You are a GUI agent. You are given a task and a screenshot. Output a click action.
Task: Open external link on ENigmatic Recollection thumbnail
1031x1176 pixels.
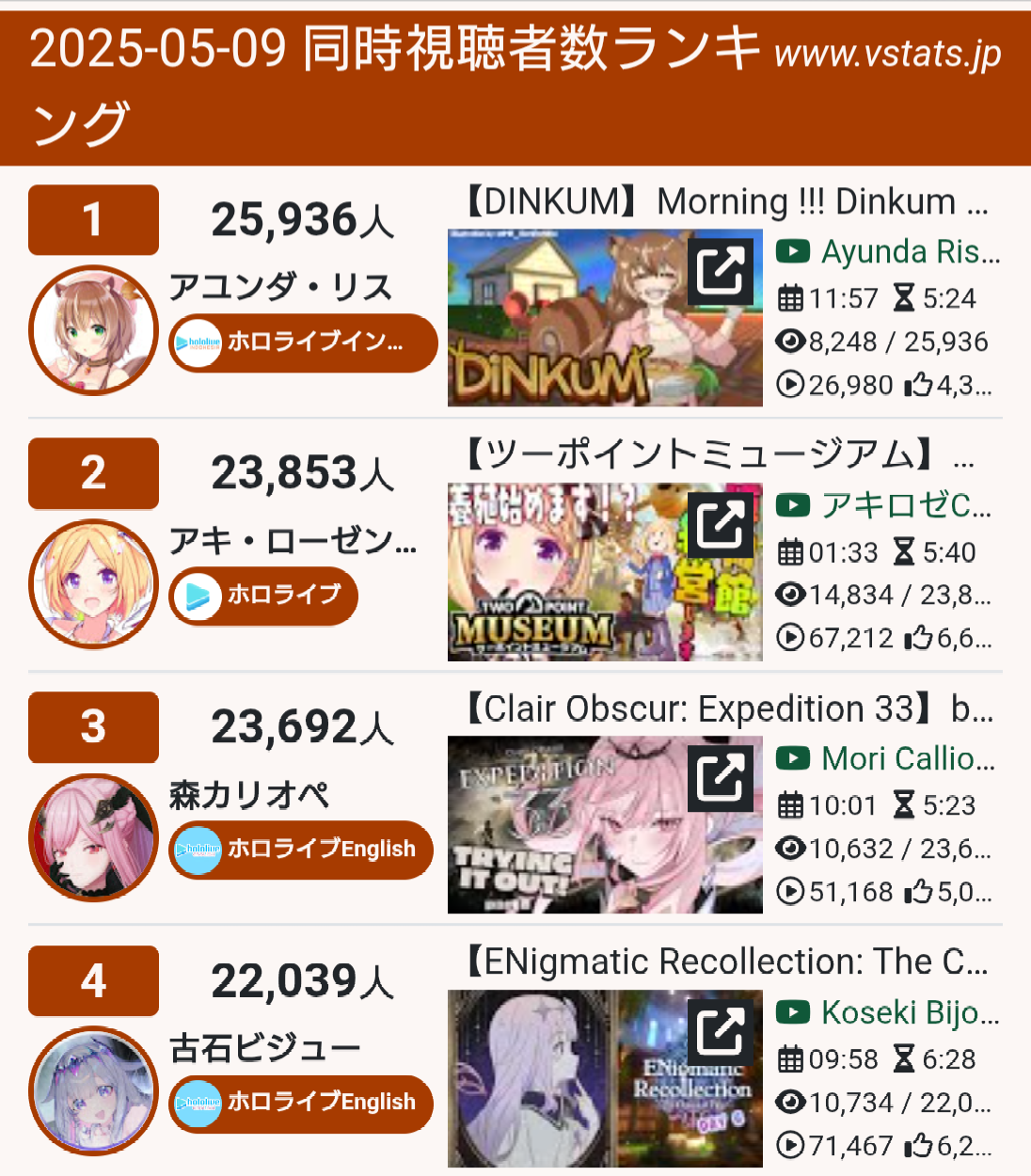tap(721, 1032)
